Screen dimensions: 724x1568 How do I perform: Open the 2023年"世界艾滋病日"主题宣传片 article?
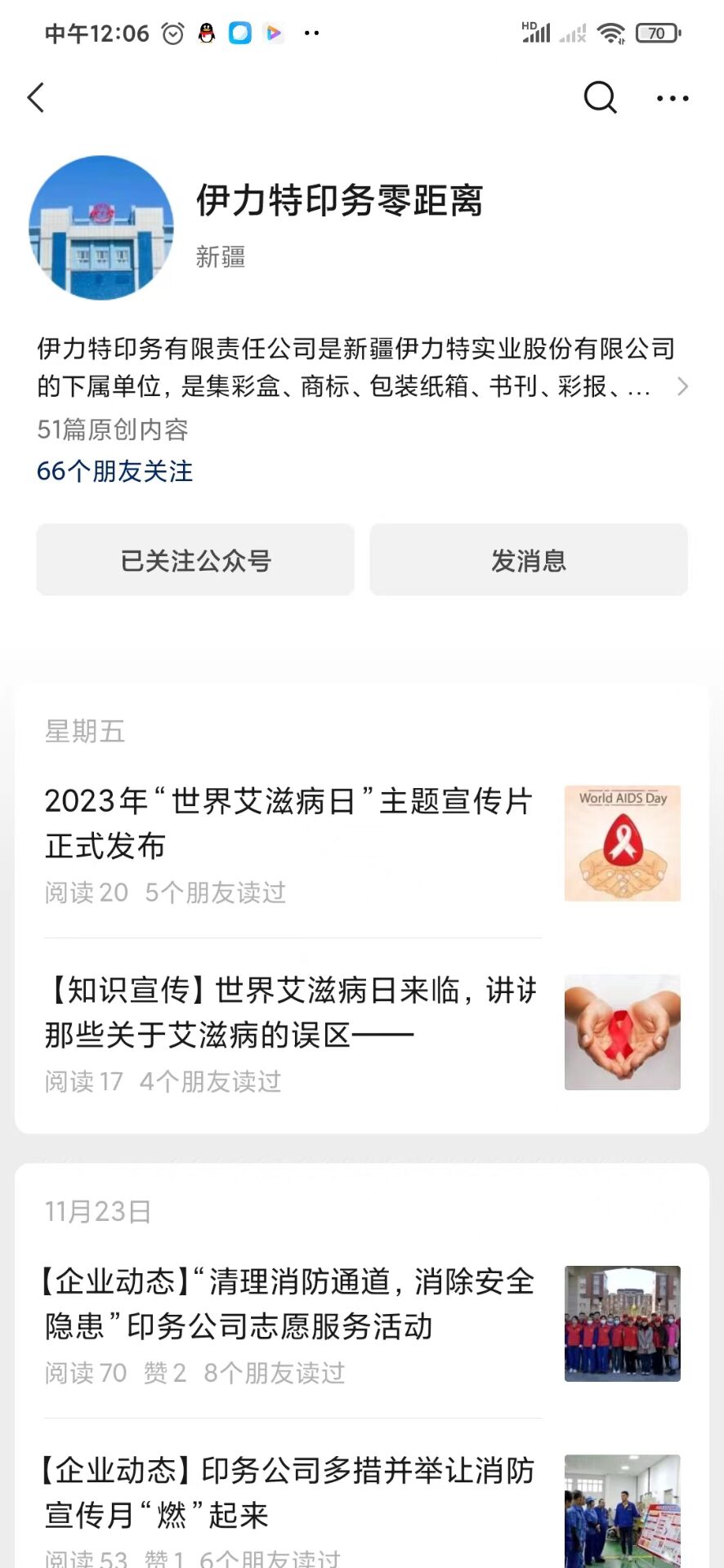tap(289, 823)
